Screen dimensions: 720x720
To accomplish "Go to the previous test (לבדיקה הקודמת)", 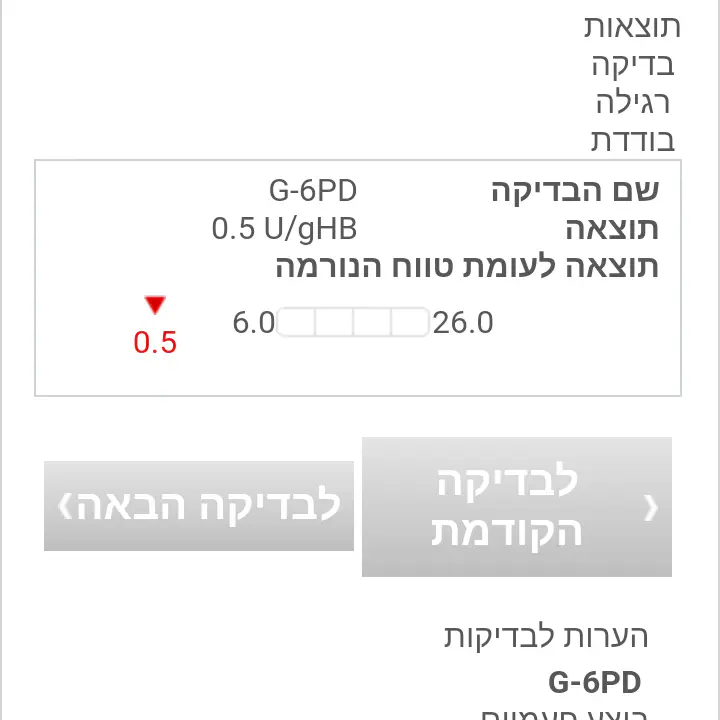I will pos(516,507).
